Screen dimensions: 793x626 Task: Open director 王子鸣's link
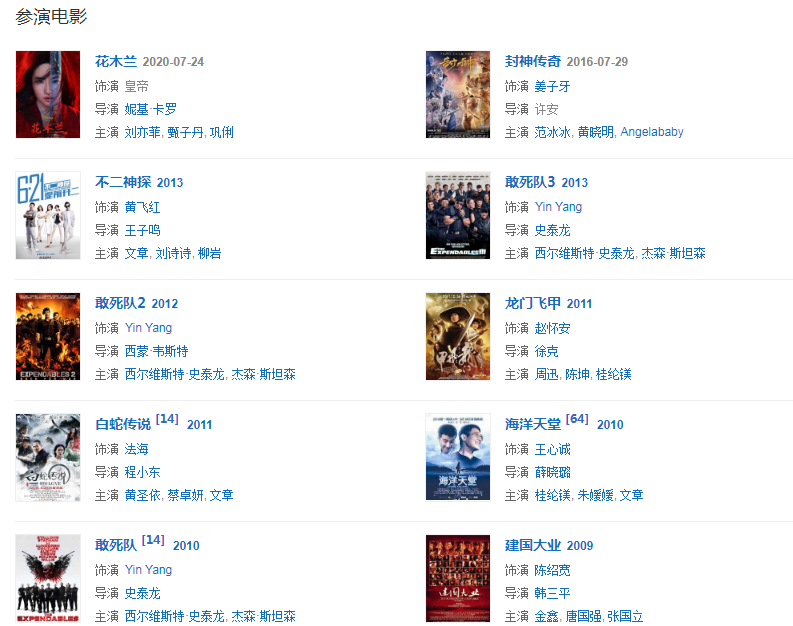tap(142, 230)
